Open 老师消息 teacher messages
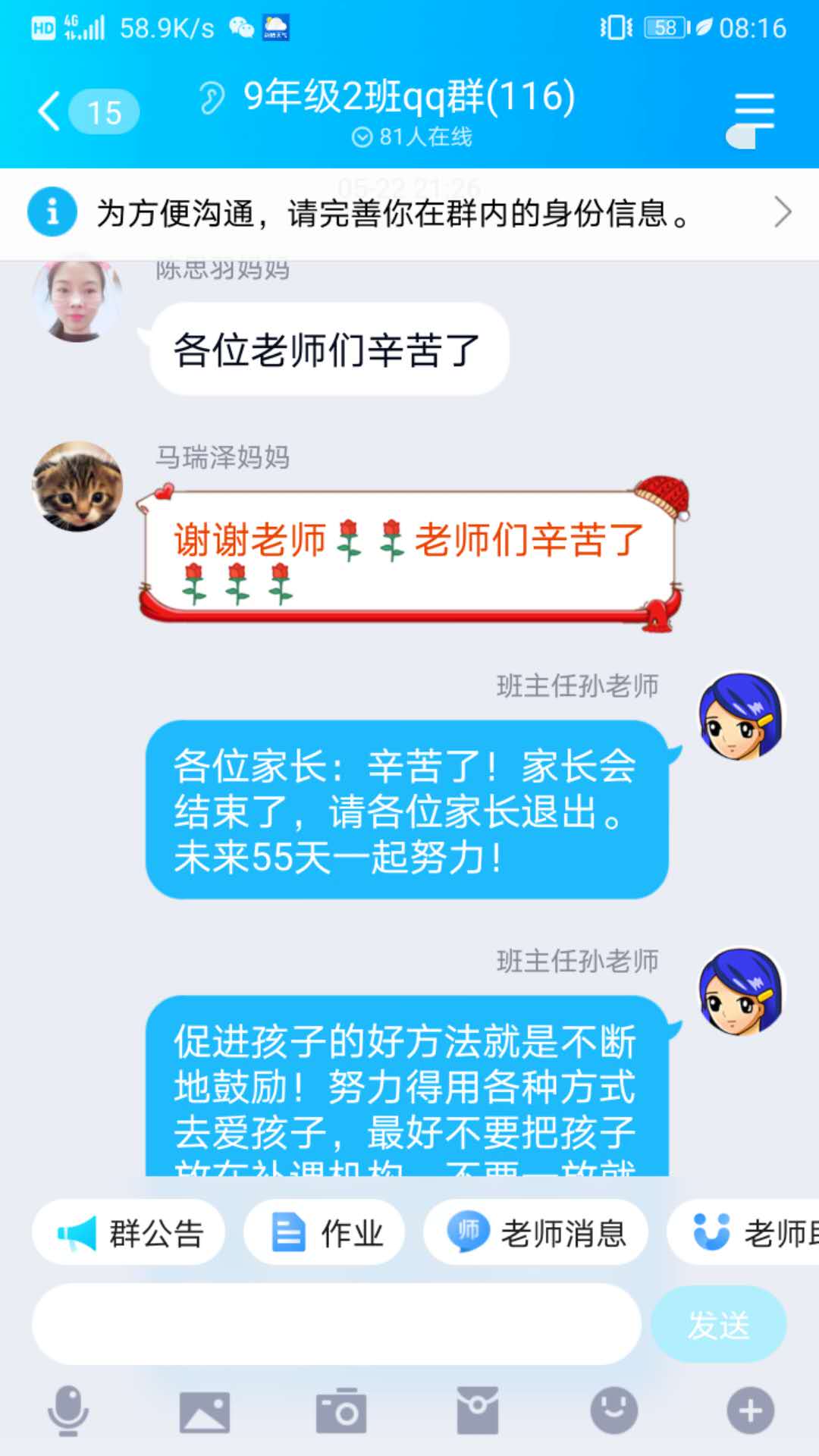Screen dimensions: 819x1456 coord(535,1232)
